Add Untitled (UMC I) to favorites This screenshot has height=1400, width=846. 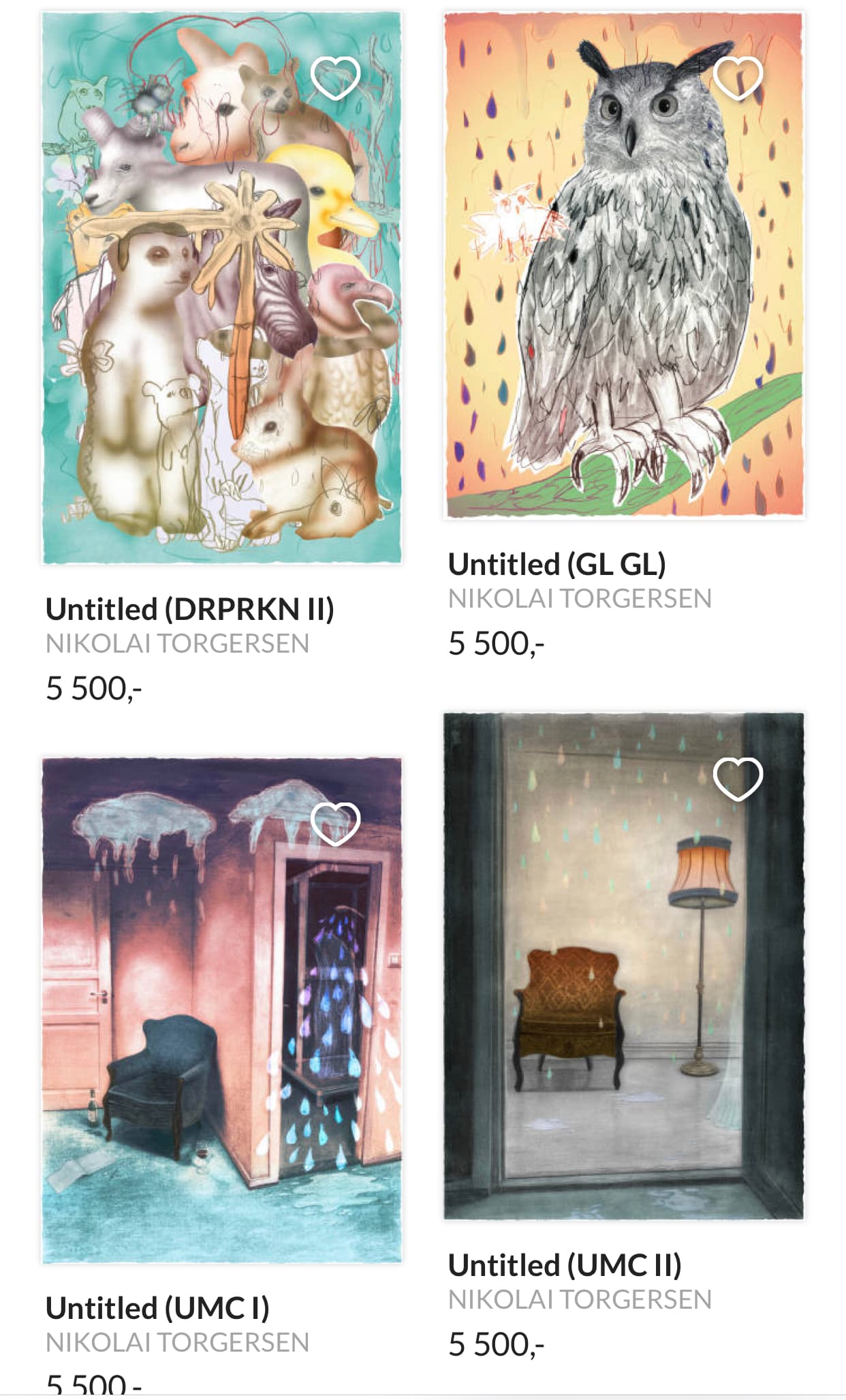(x=335, y=824)
